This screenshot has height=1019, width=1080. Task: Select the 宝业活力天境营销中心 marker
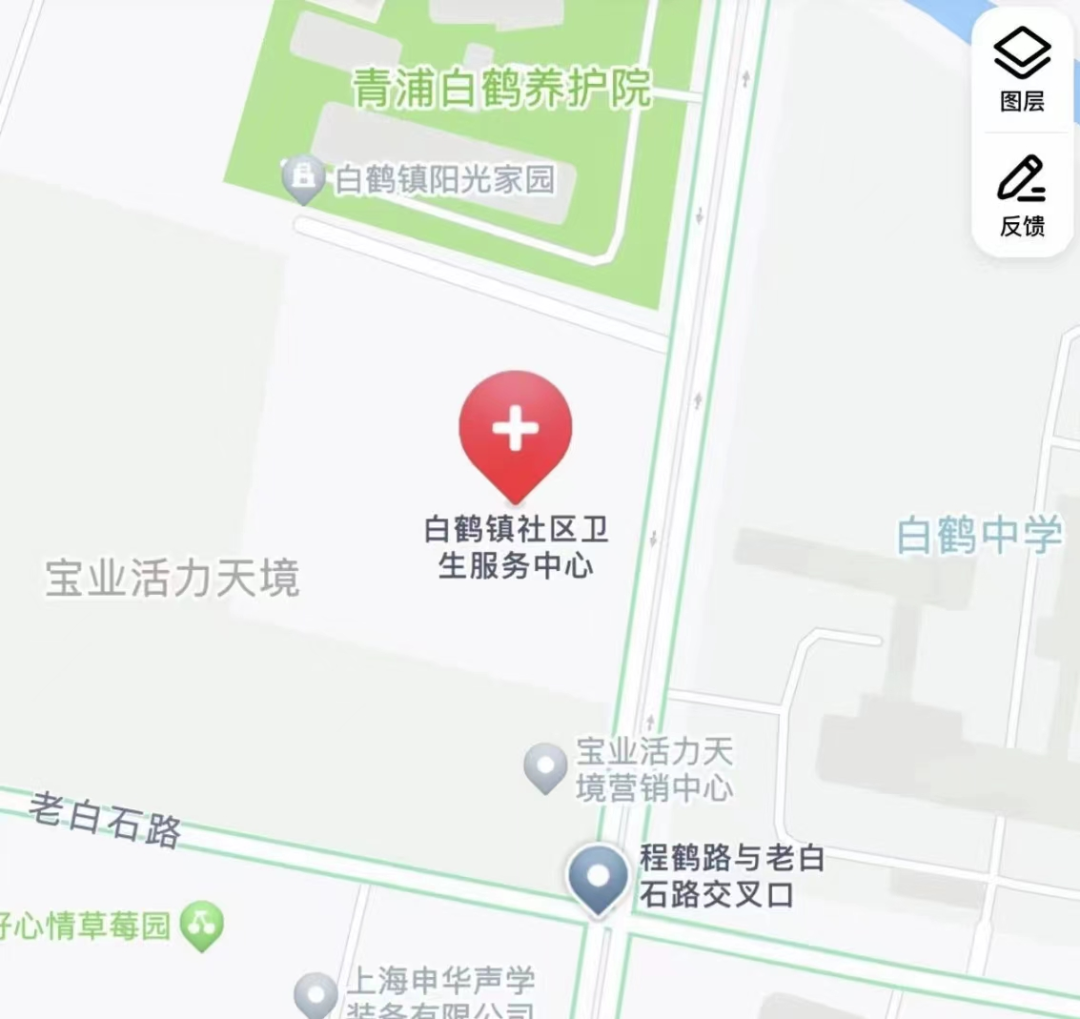point(546,767)
